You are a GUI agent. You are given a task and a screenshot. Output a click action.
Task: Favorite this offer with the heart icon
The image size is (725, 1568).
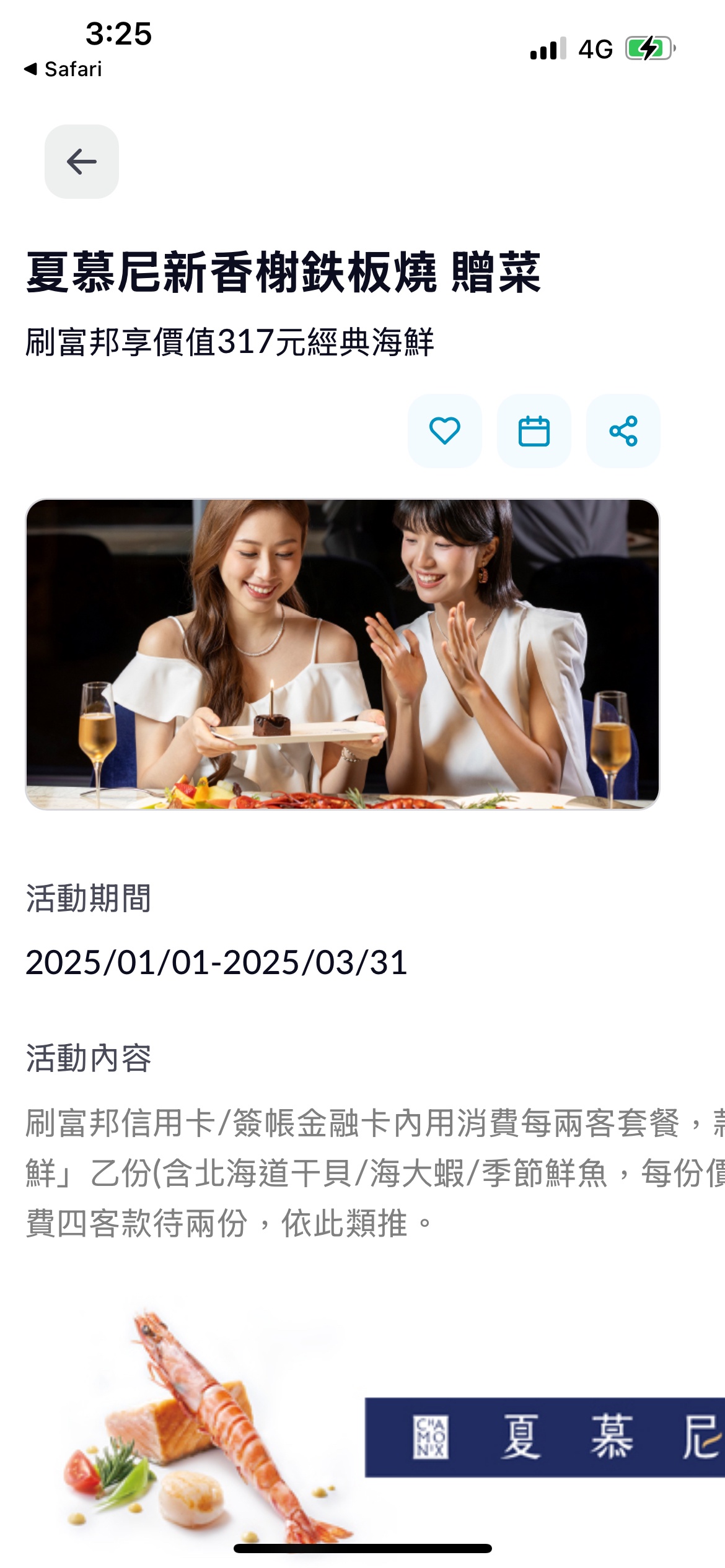click(444, 431)
